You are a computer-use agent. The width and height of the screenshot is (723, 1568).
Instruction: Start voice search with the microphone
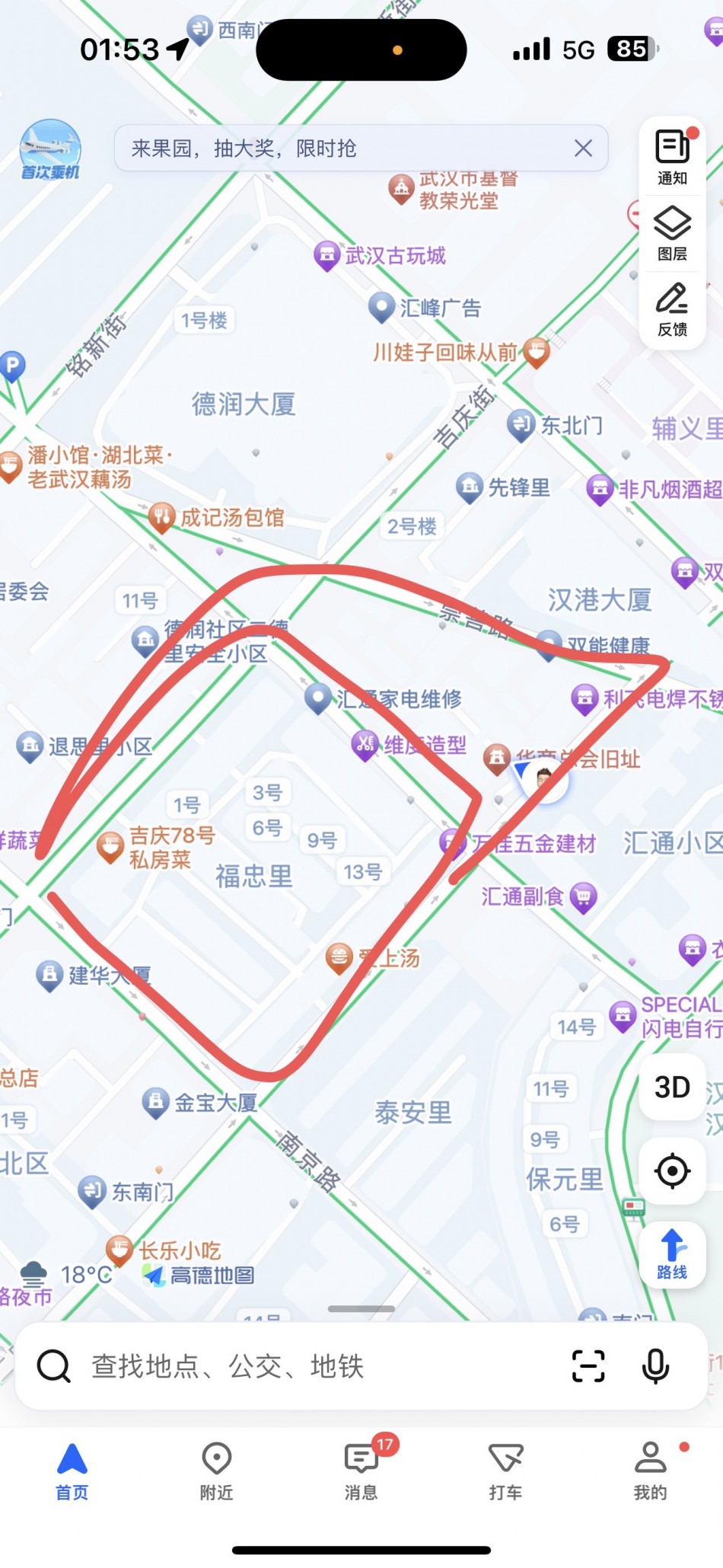655,1366
